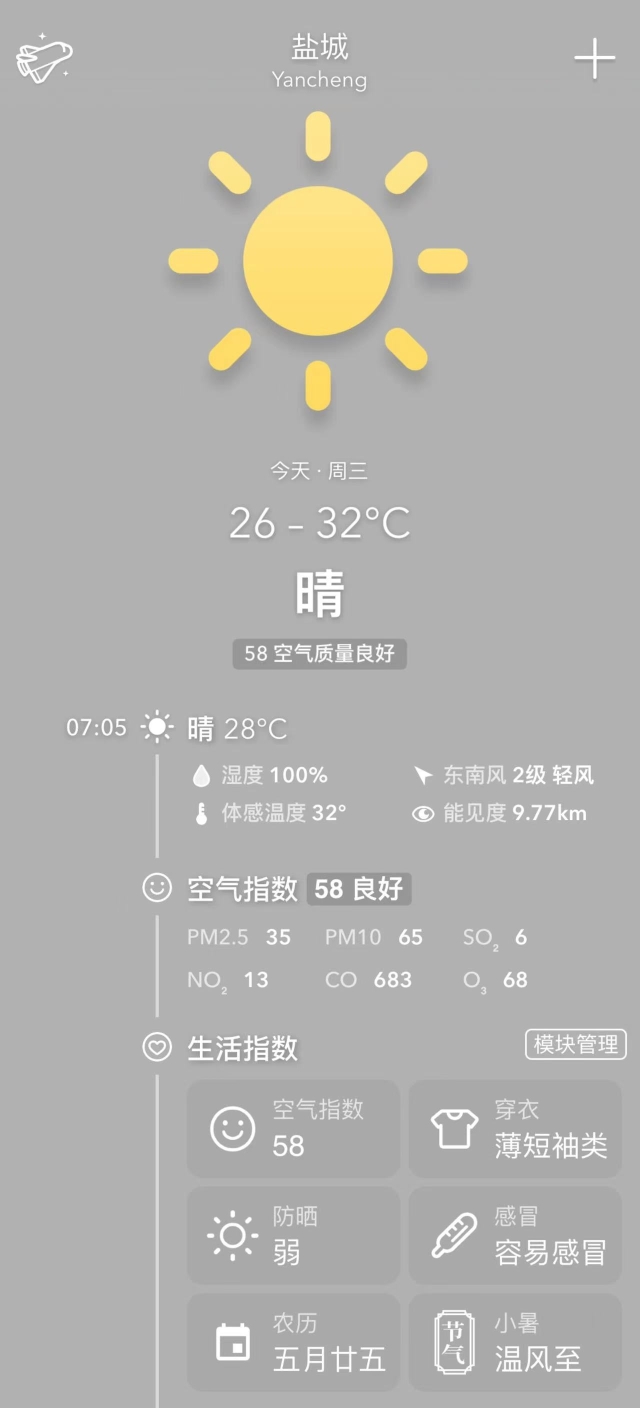
Task: Open the 穿衣 薄短袖类 card
Action: click(515, 1128)
